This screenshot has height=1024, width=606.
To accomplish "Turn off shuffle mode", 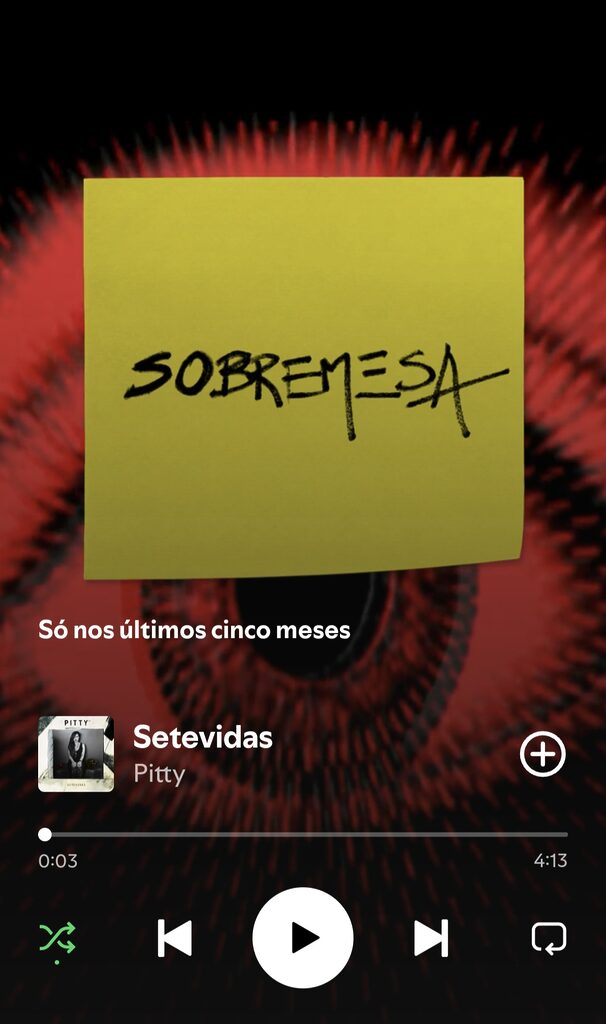I will [x=57, y=939].
